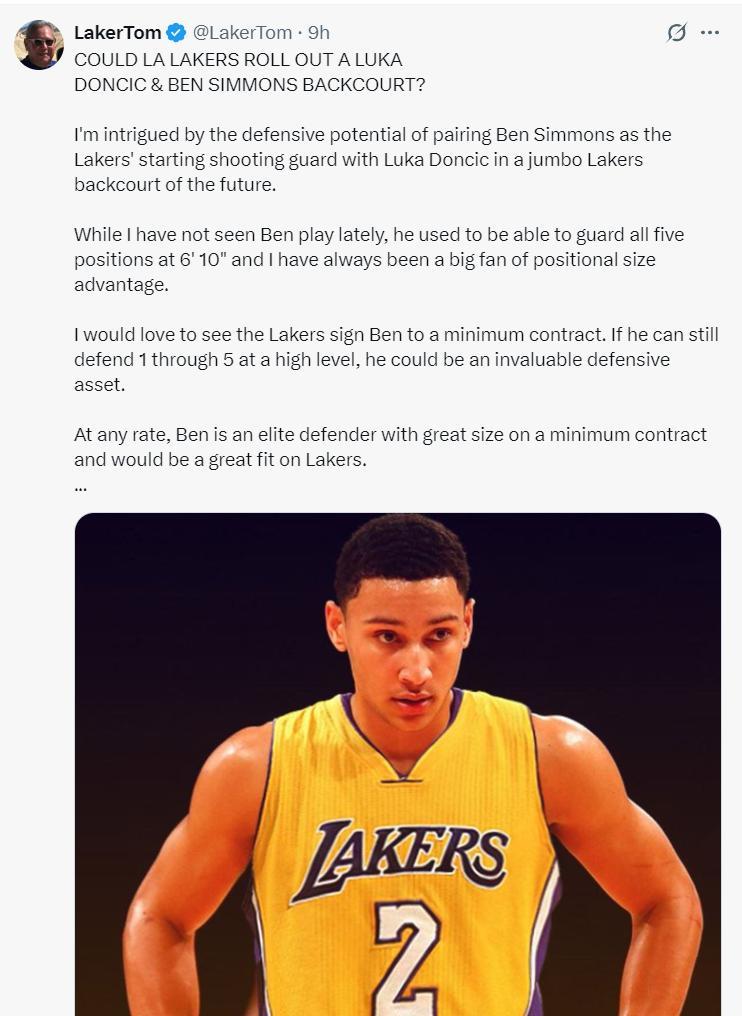Open the Ben Simmons Lakers jersey photo
Viewport: 742px width, 1016px height.
(398, 764)
